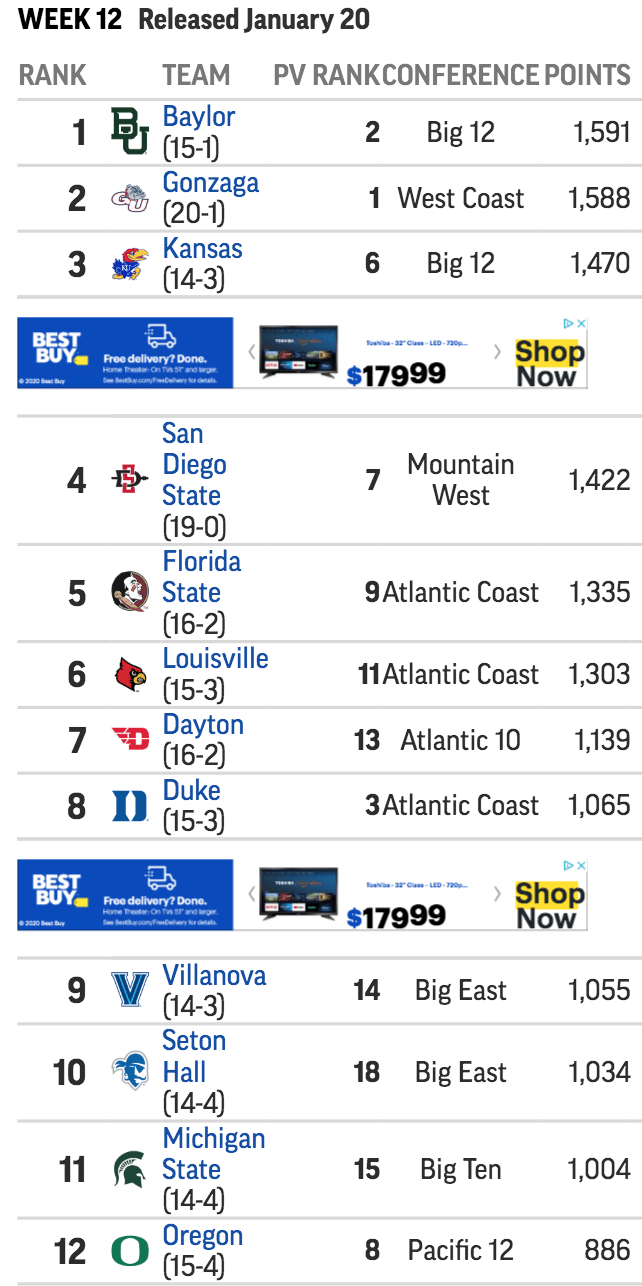Tap the Dayton team link
This screenshot has height=1286, width=642.
pyautogui.click(x=203, y=725)
